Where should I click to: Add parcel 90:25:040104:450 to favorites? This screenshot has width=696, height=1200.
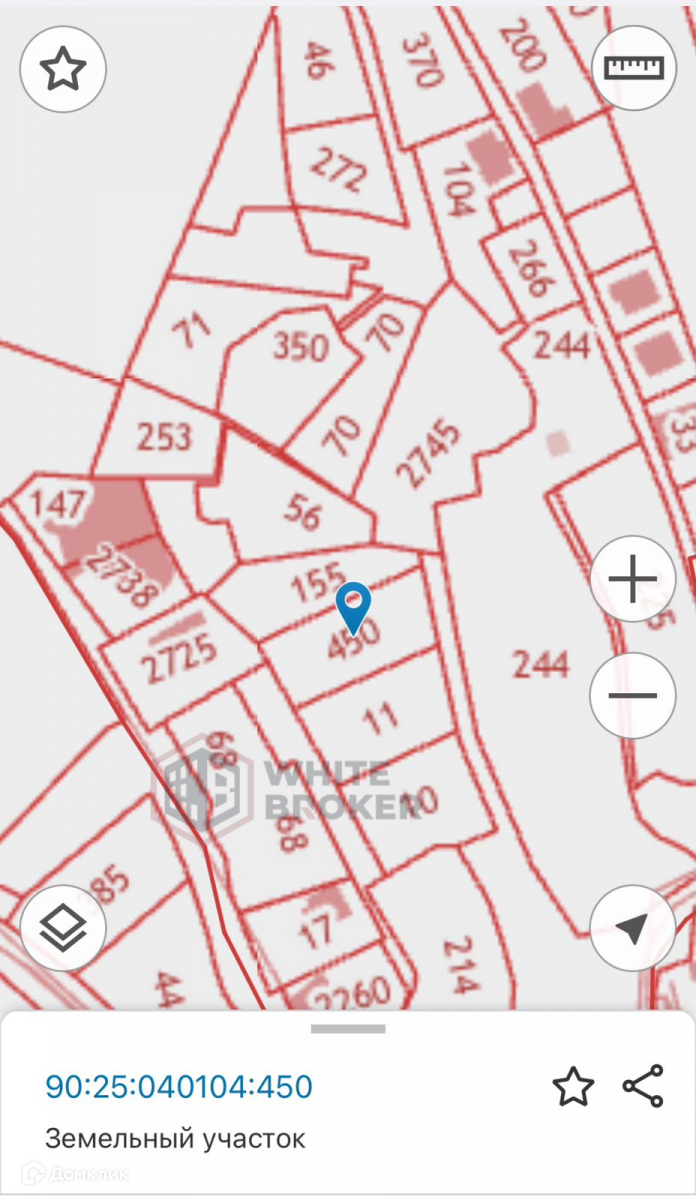573,1087
